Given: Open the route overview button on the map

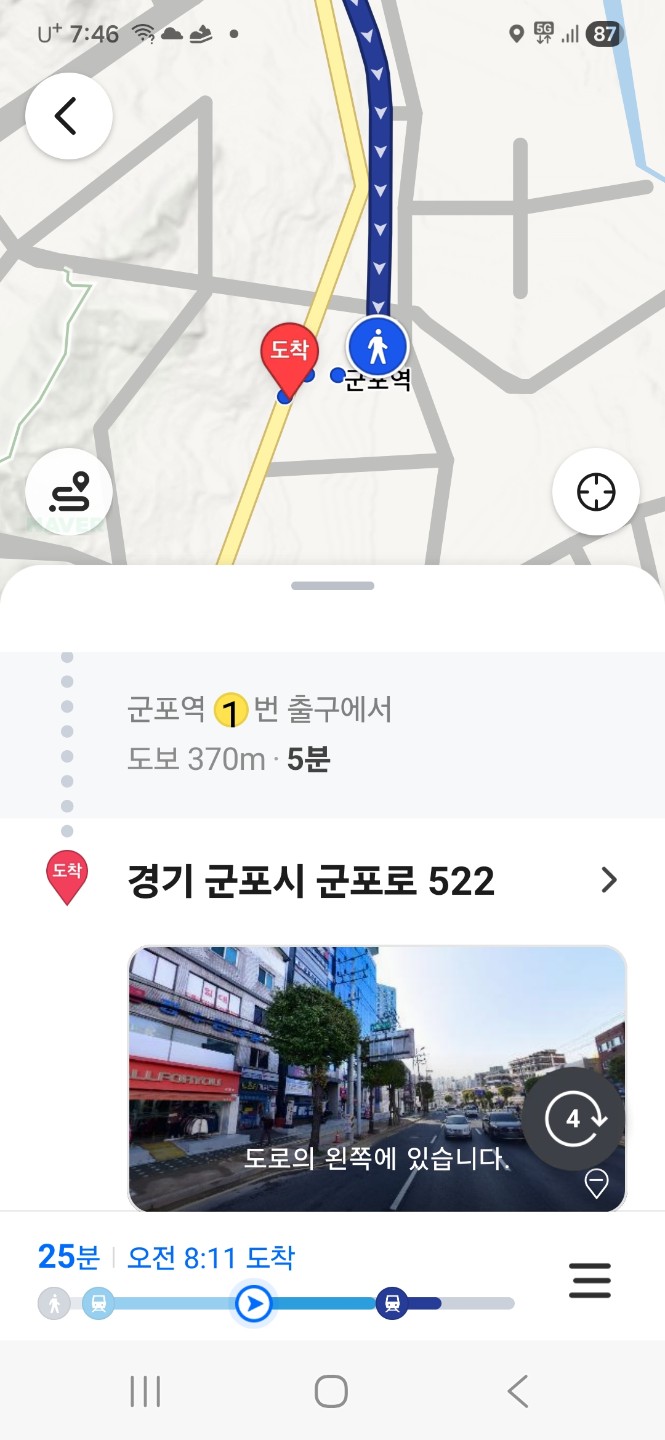Looking at the screenshot, I should click(68, 492).
